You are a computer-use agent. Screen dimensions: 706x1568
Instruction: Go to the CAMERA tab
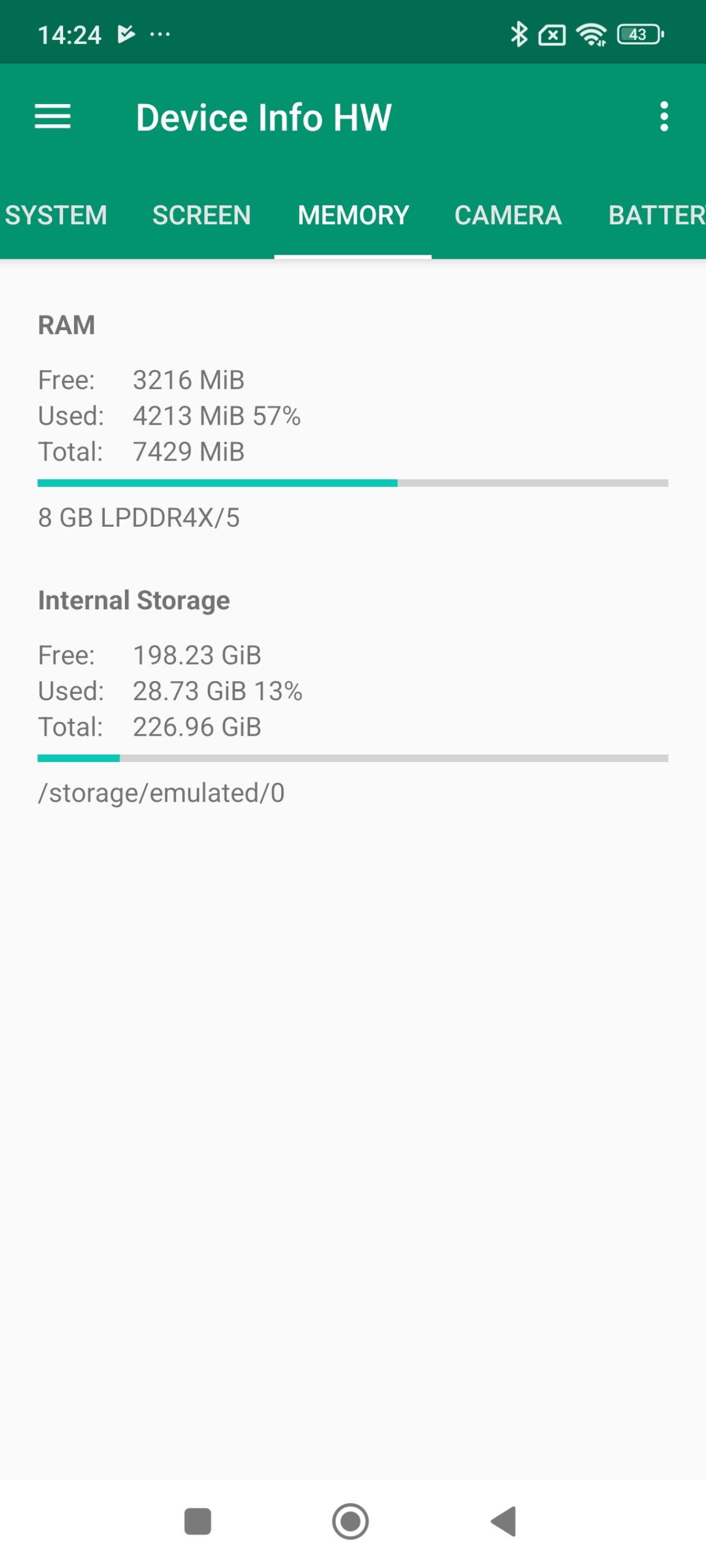pyautogui.click(x=508, y=216)
